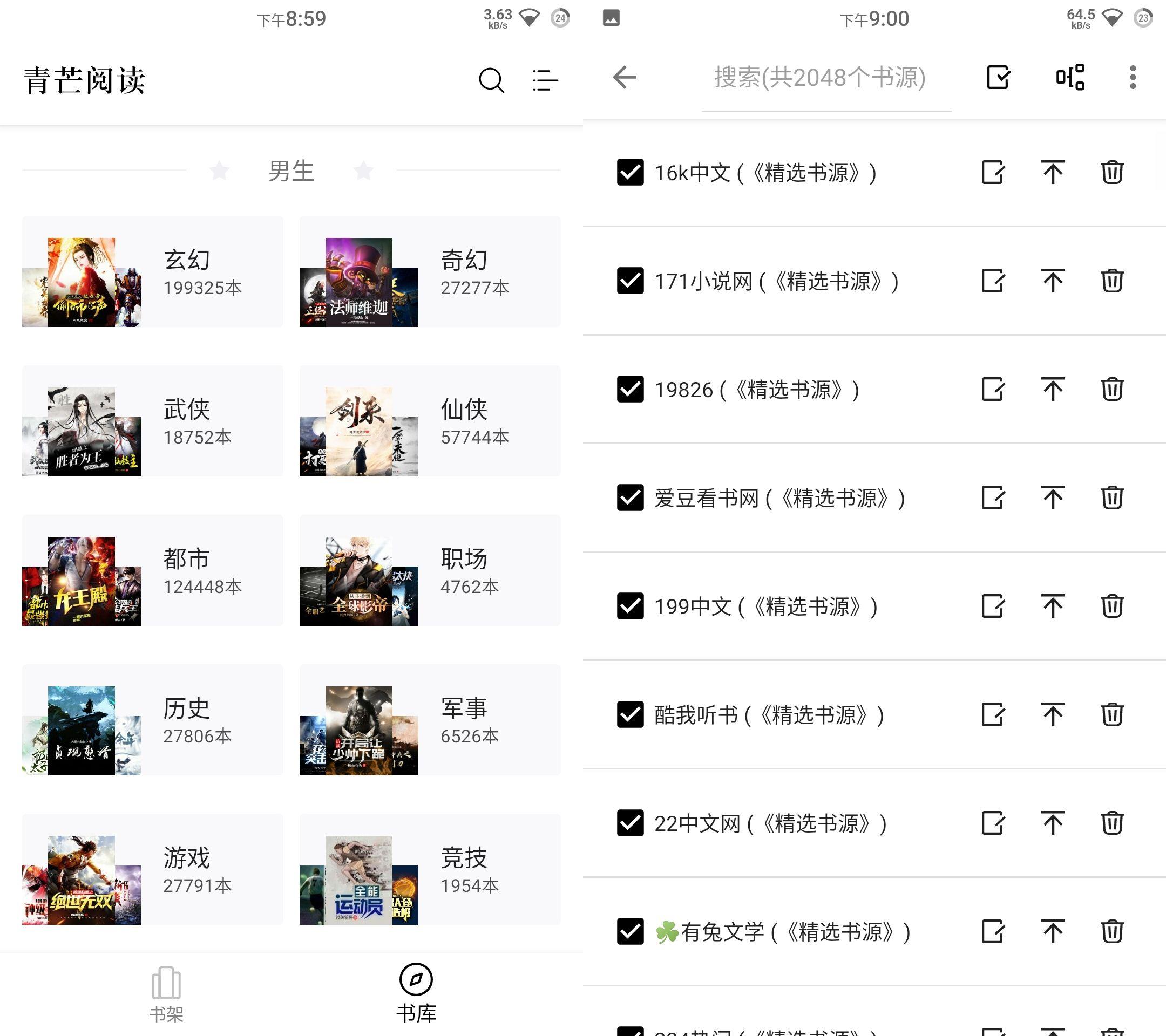Move 19826 source to top
The width and height of the screenshot is (1166, 1036).
click(x=1053, y=390)
